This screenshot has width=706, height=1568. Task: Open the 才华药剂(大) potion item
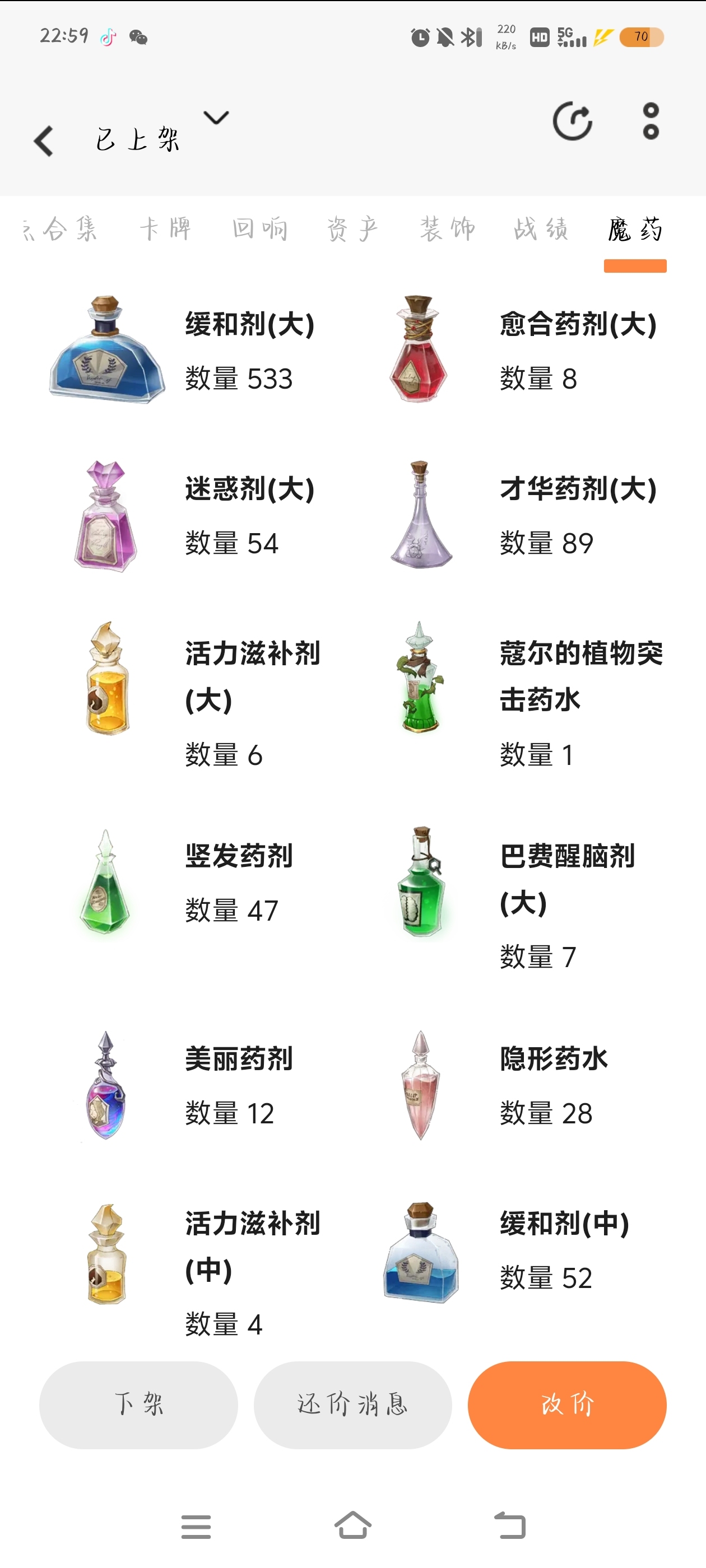click(524, 516)
